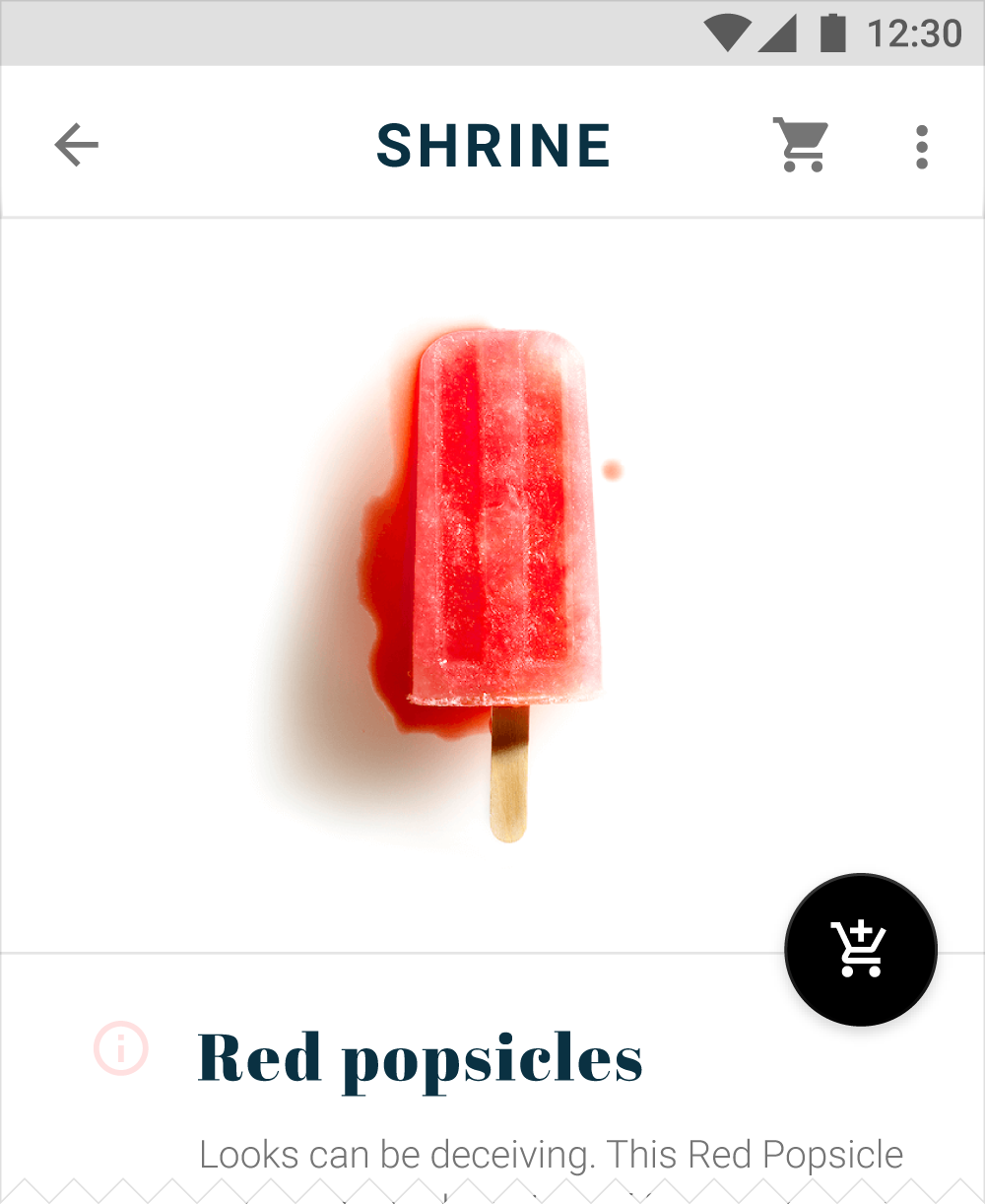Open the shopping cart
The image size is (985, 1204).
click(x=800, y=146)
